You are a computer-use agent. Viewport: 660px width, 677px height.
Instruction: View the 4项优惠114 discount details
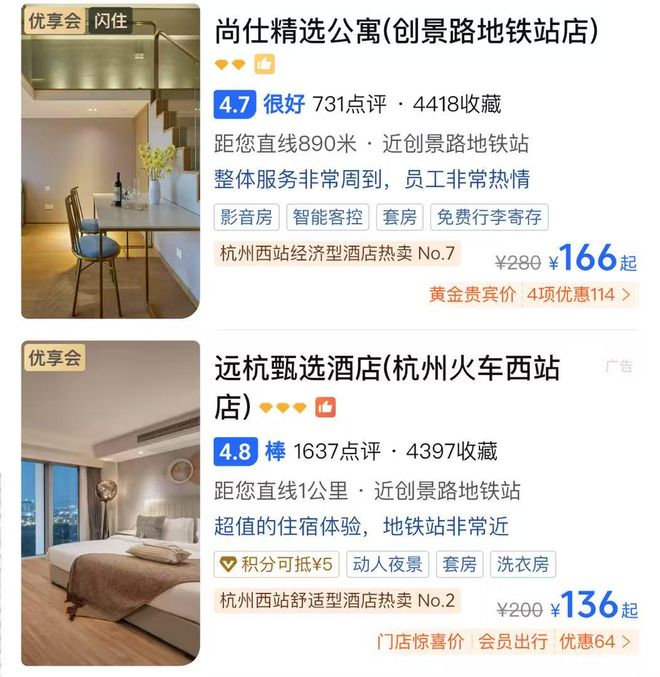point(579,295)
